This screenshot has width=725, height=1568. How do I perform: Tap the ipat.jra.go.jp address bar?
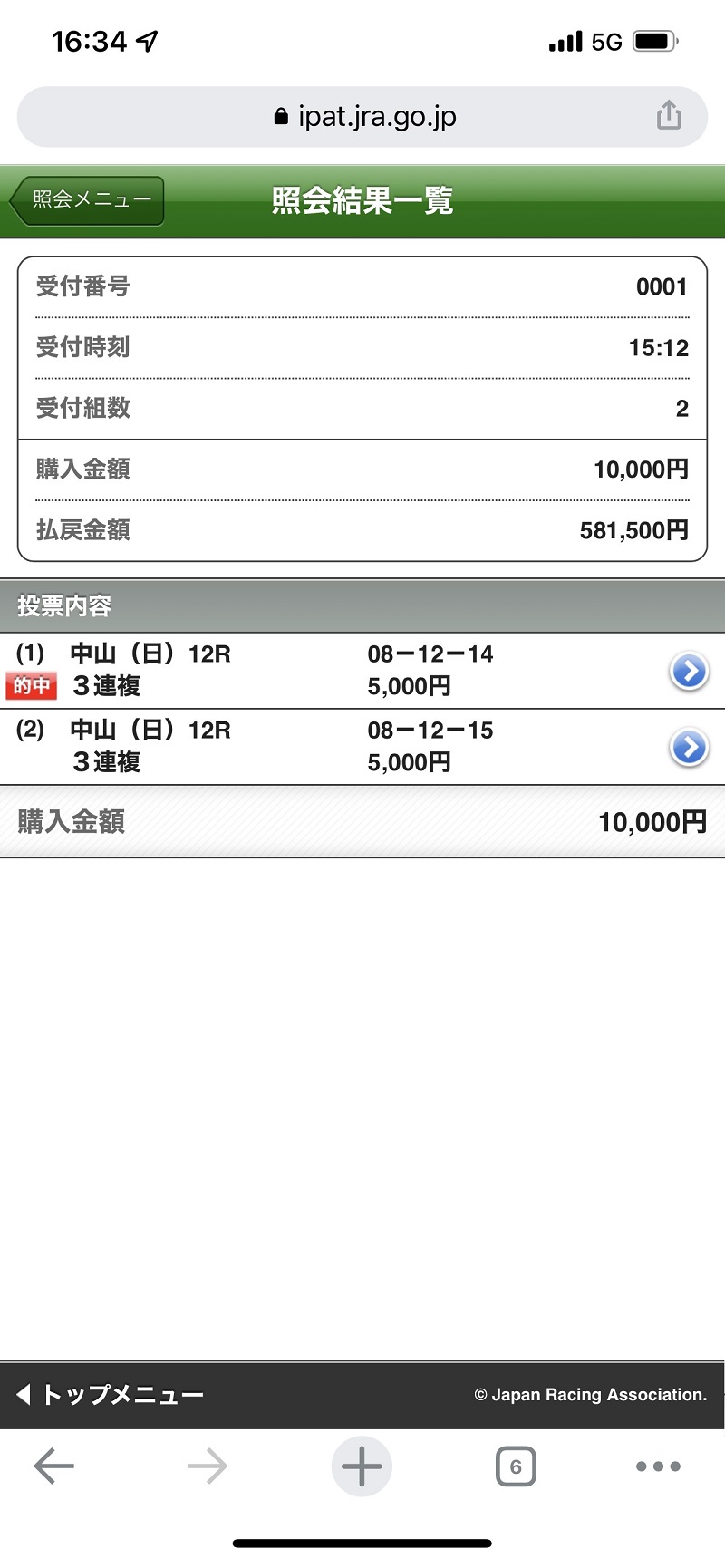pyautogui.click(x=362, y=117)
